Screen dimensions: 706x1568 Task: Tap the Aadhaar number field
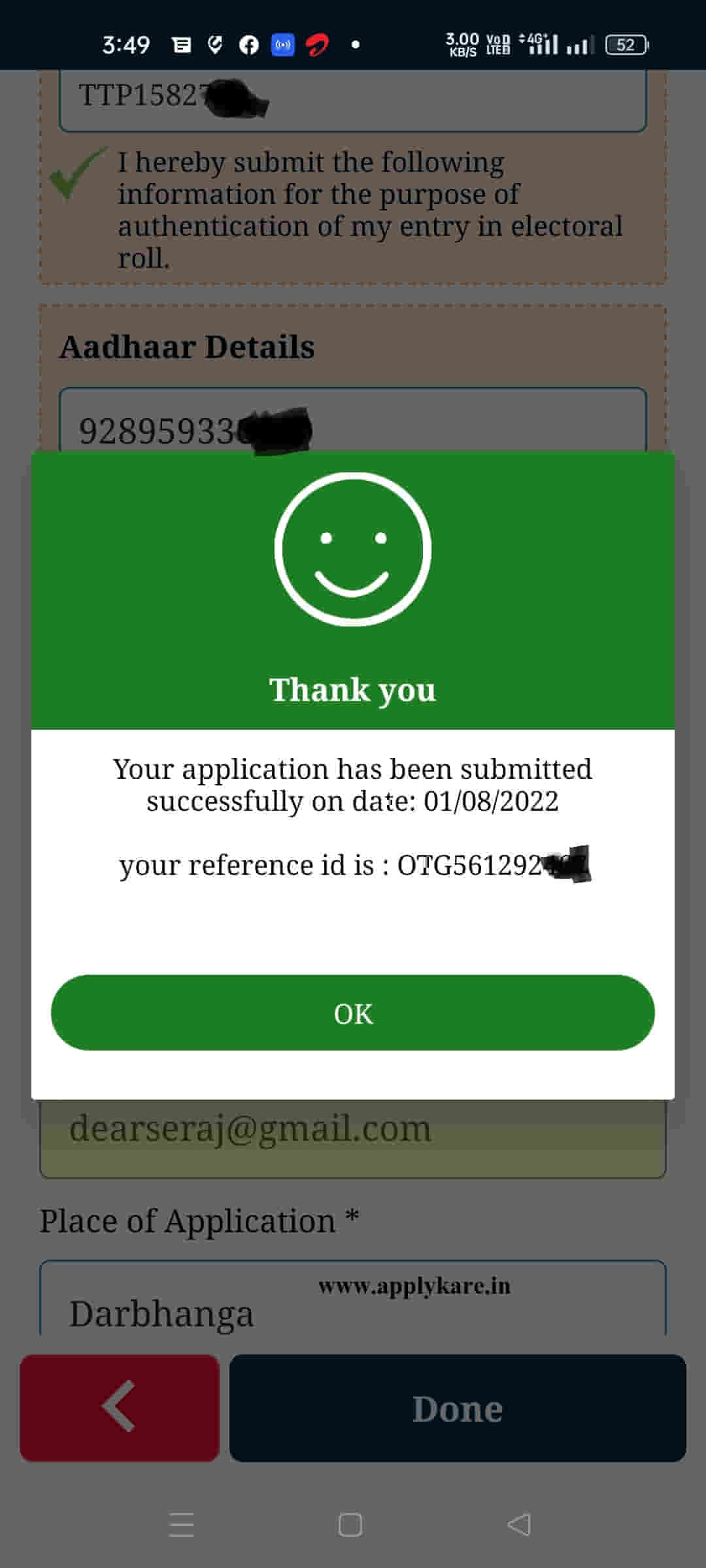click(353, 420)
